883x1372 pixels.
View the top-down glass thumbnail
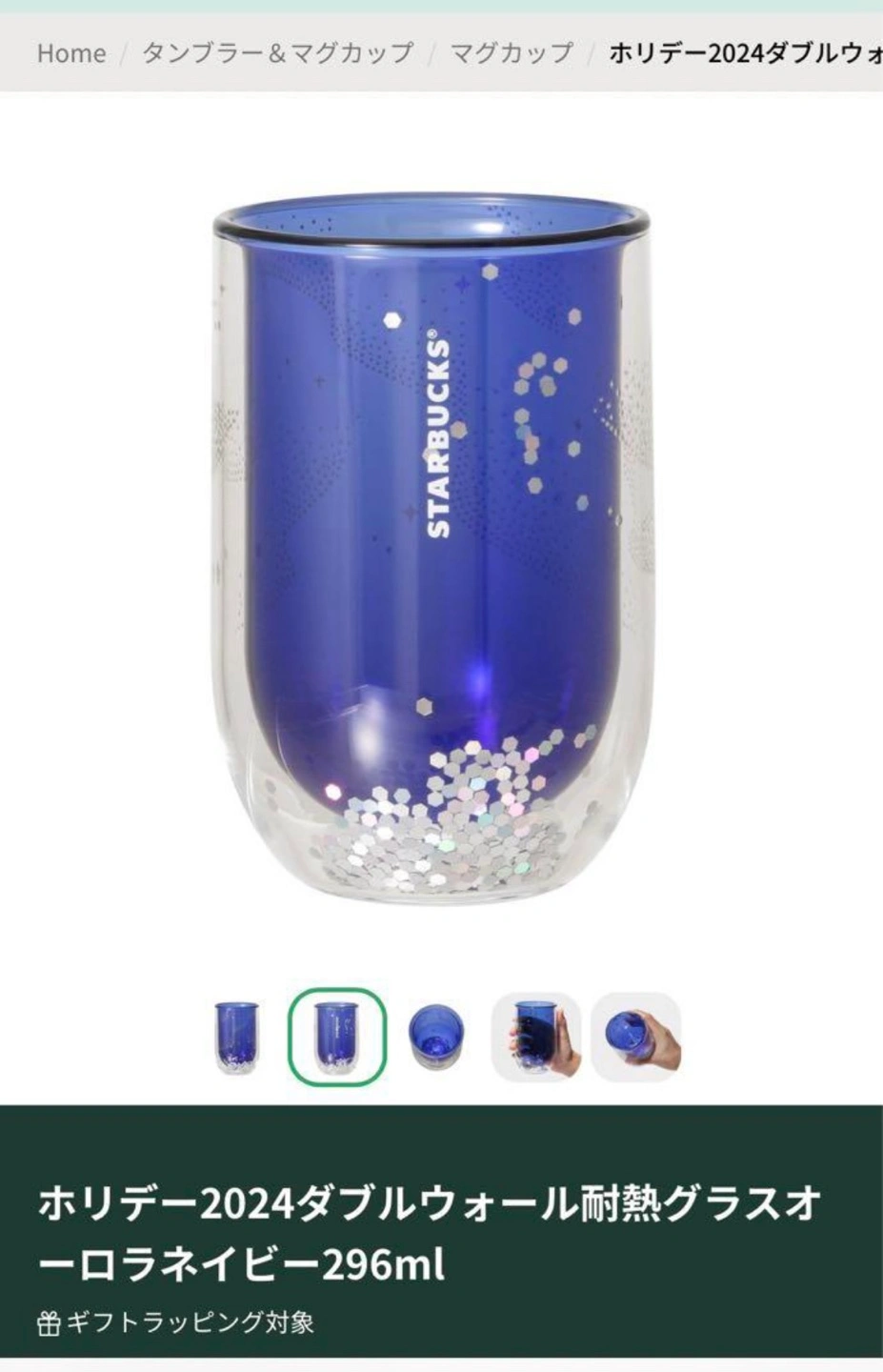point(436,1038)
